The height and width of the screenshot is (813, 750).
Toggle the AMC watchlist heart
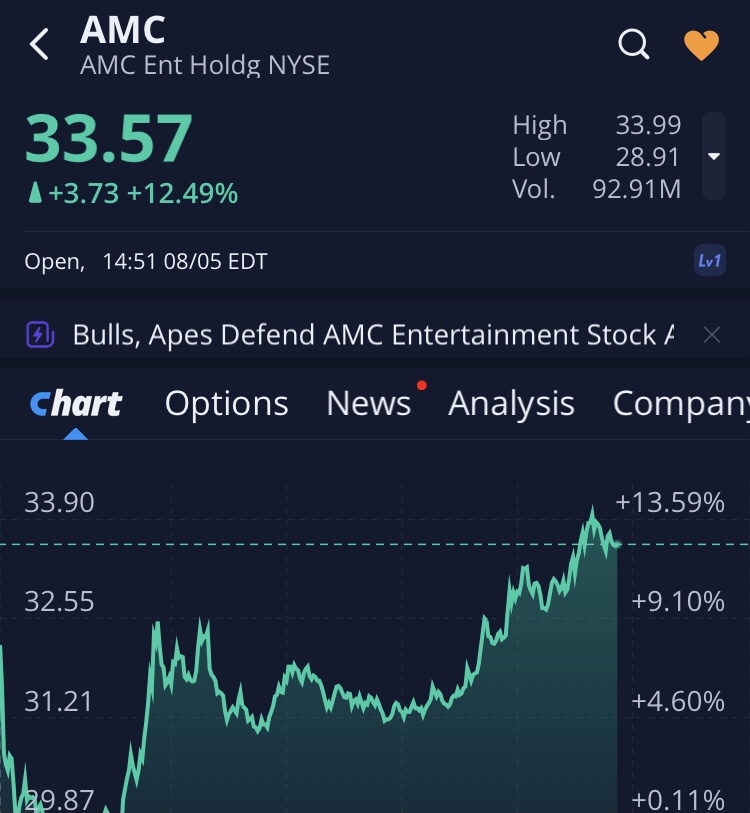701,45
